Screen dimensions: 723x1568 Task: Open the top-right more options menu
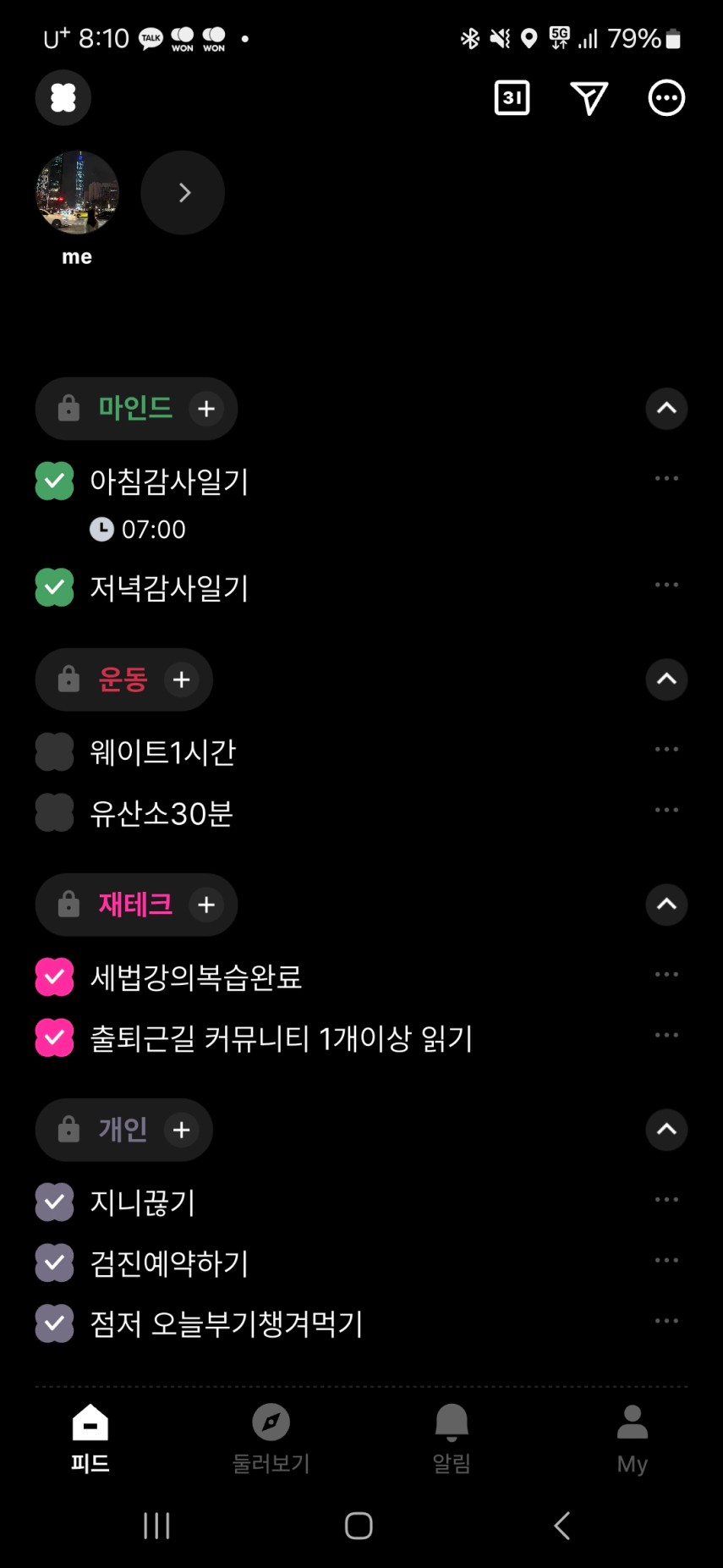point(666,98)
